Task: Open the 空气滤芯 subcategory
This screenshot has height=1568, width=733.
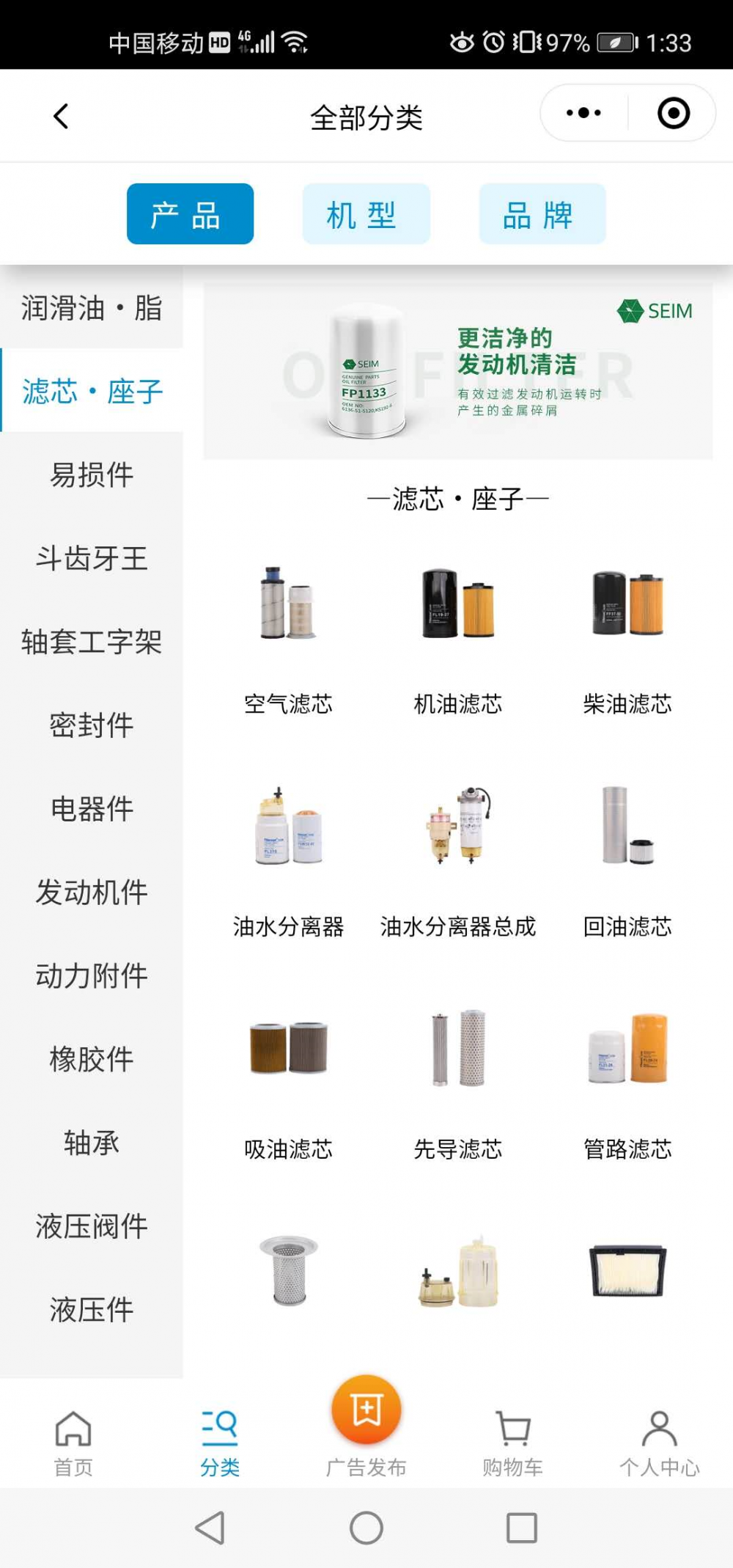Action: 288,638
